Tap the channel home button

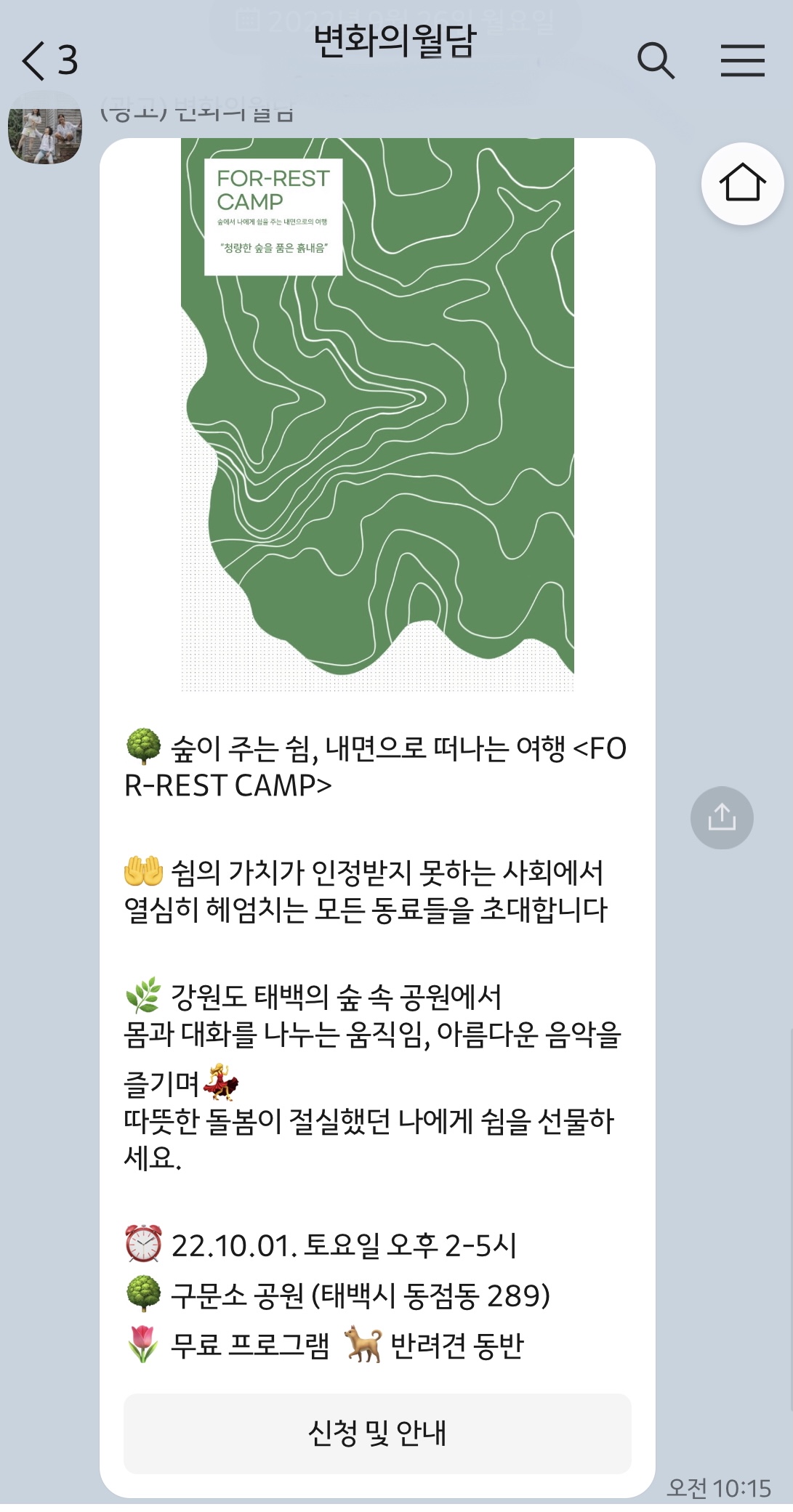click(x=742, y=184)
